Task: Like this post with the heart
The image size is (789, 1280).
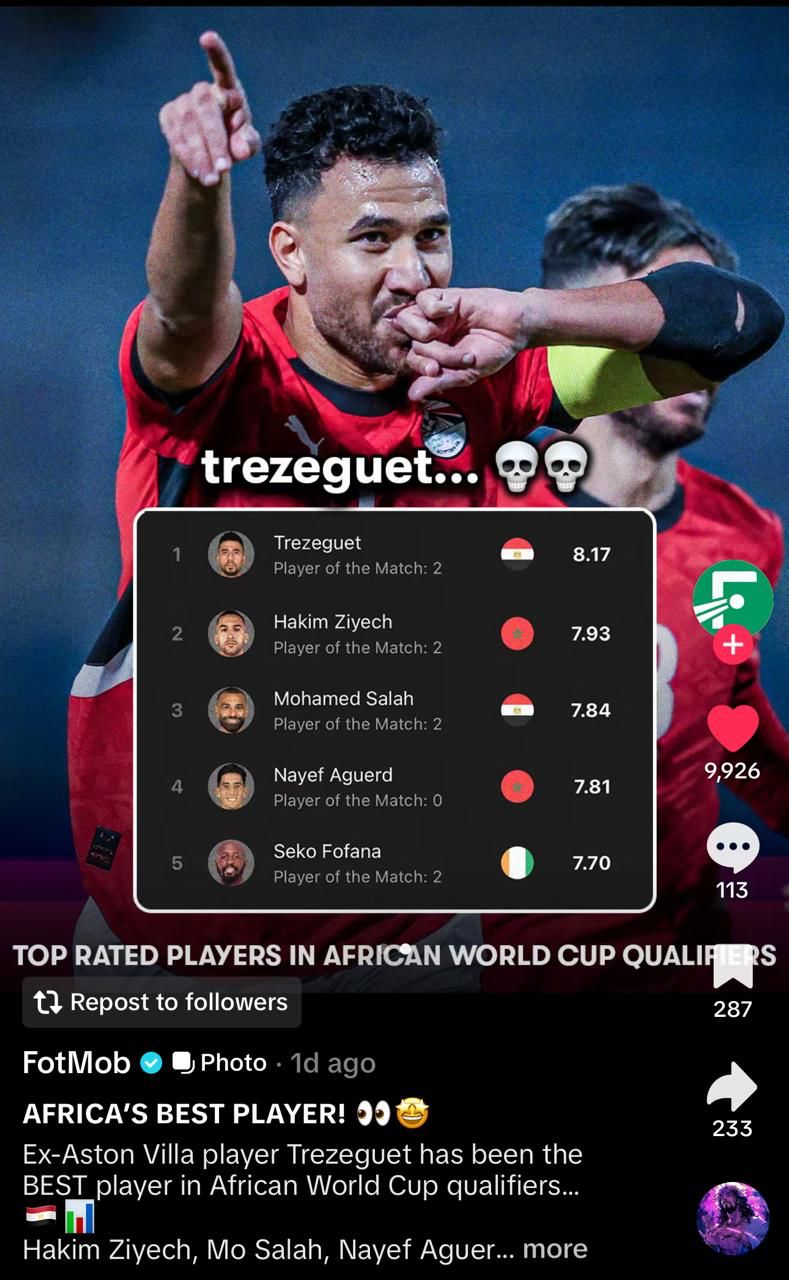Action: 732,728
